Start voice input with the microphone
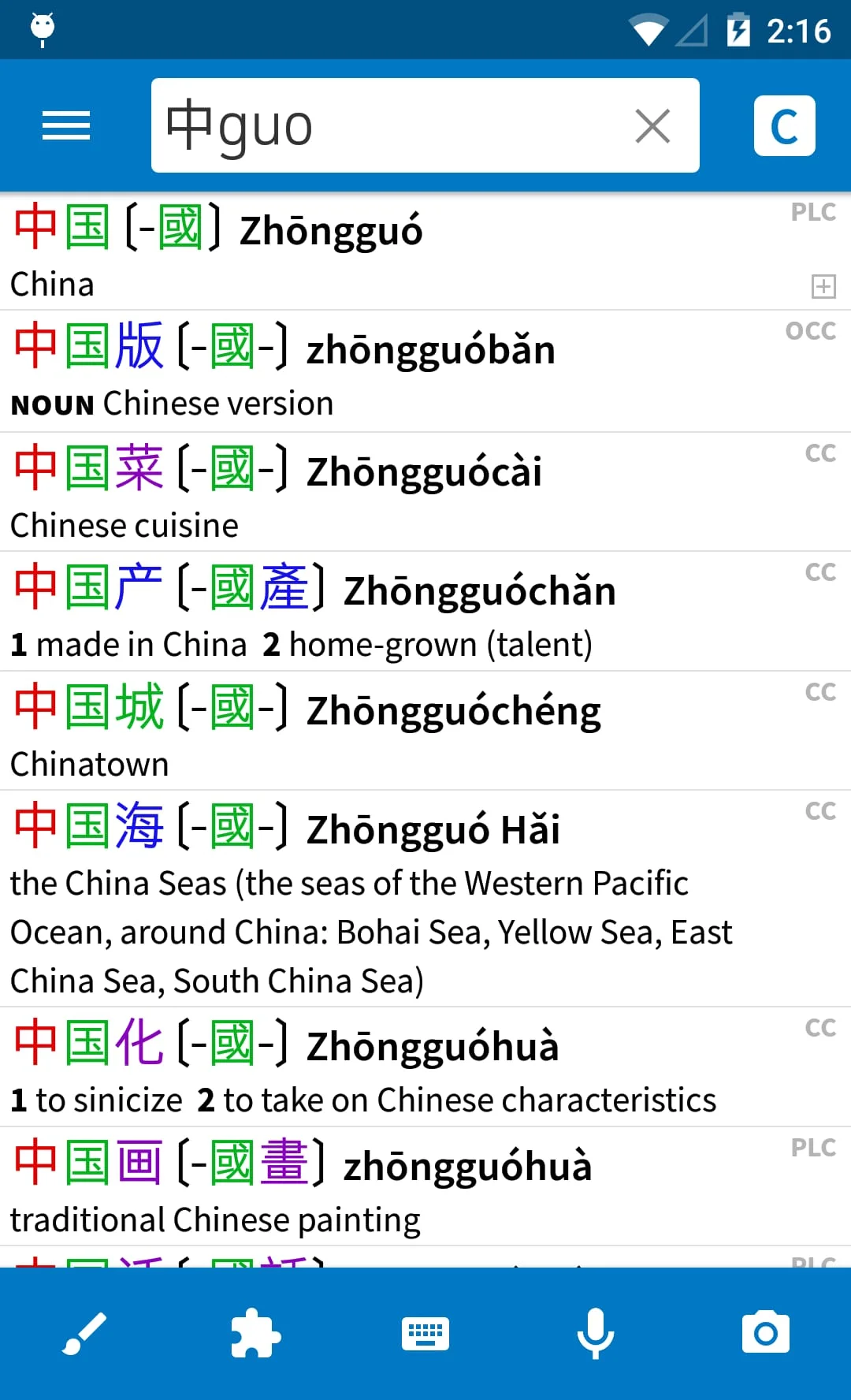Image resolution: width=851 pixels, height=1400 pixels. click(x=596, y=1334)
